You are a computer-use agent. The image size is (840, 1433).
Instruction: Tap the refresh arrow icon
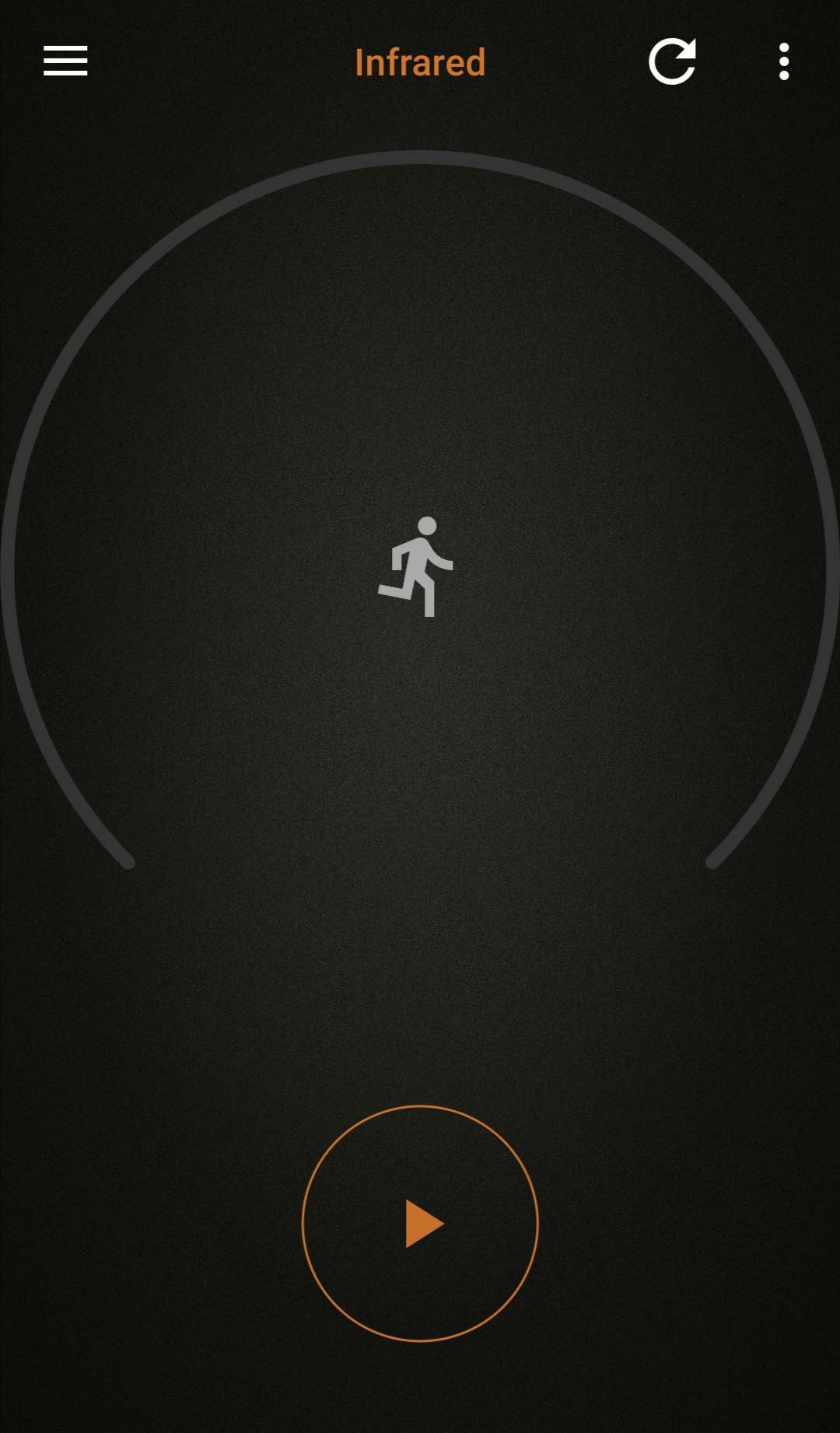pos(672,61)
